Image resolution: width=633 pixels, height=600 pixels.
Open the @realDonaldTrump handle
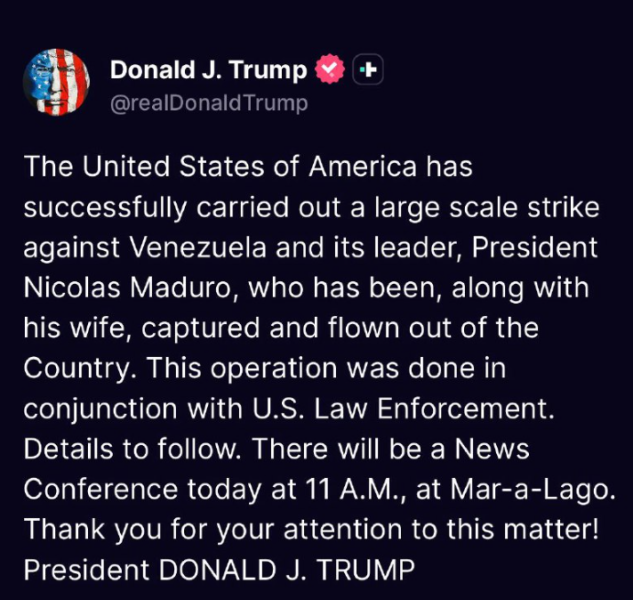pos(209,102)
